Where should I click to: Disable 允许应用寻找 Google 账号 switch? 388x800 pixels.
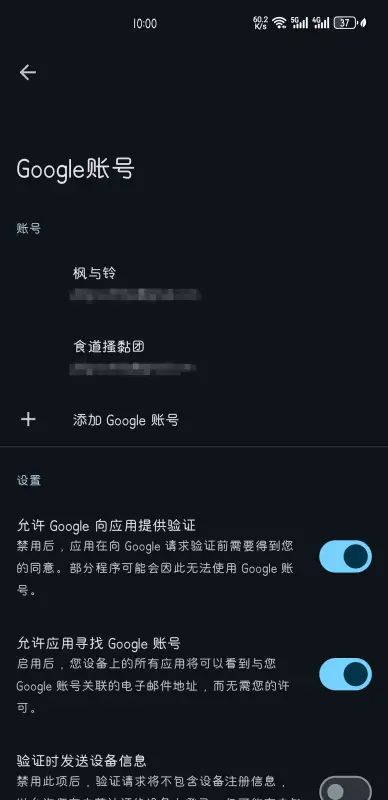click(345, 673)
